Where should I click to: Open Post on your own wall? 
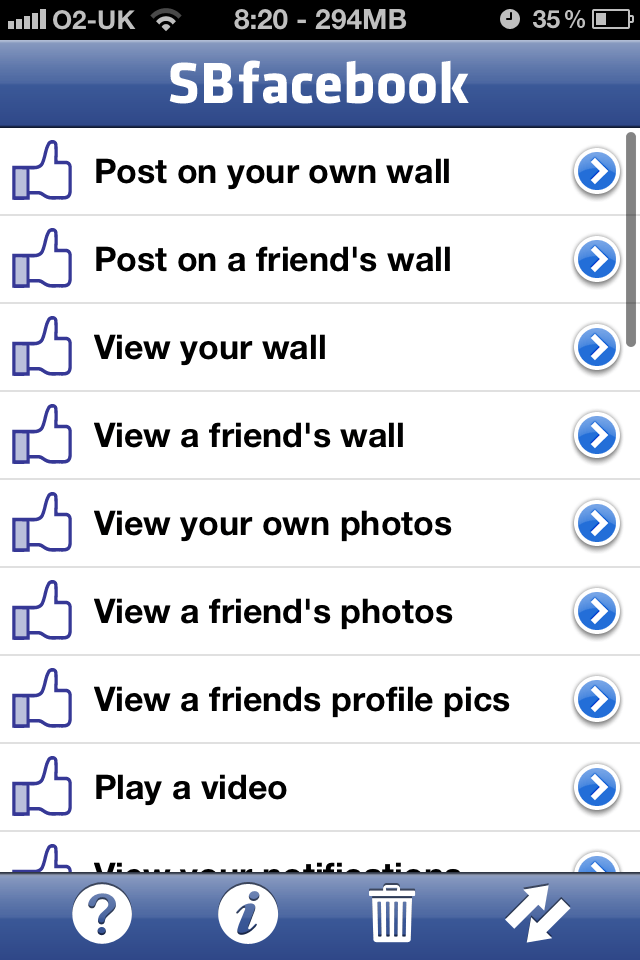pyautogui.click(x=272, y=172)
